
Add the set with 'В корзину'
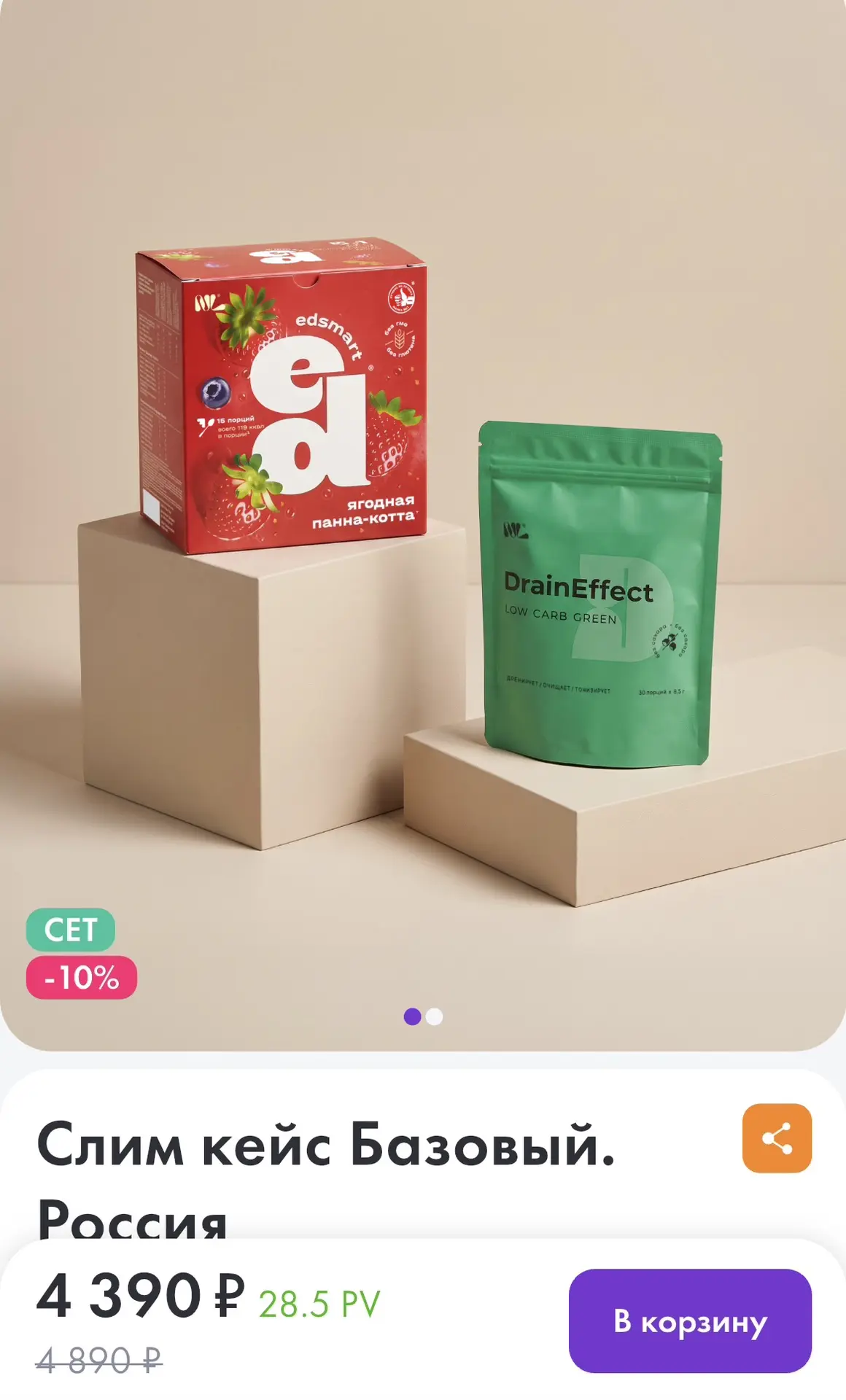pos(690,1321)
